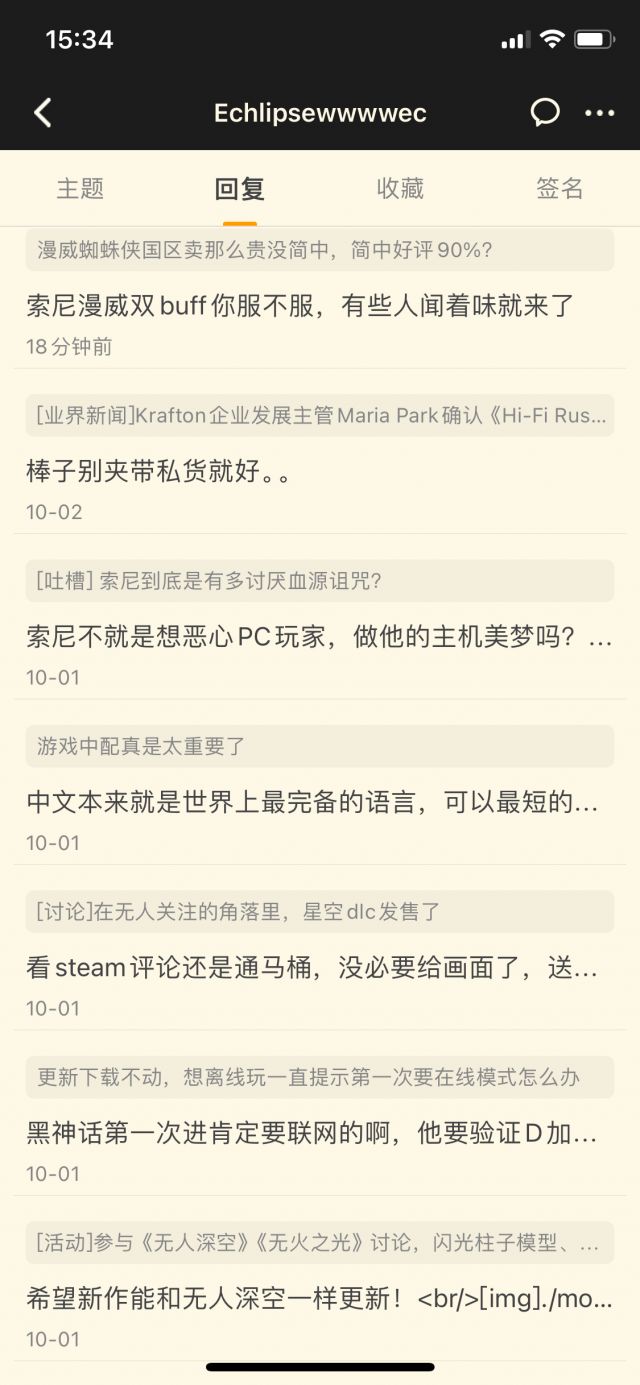The width and height of the screenshot is (640, 1385).
Task: Open the reply about 索尼恶心PC玩家
Action: coord(320,637)
